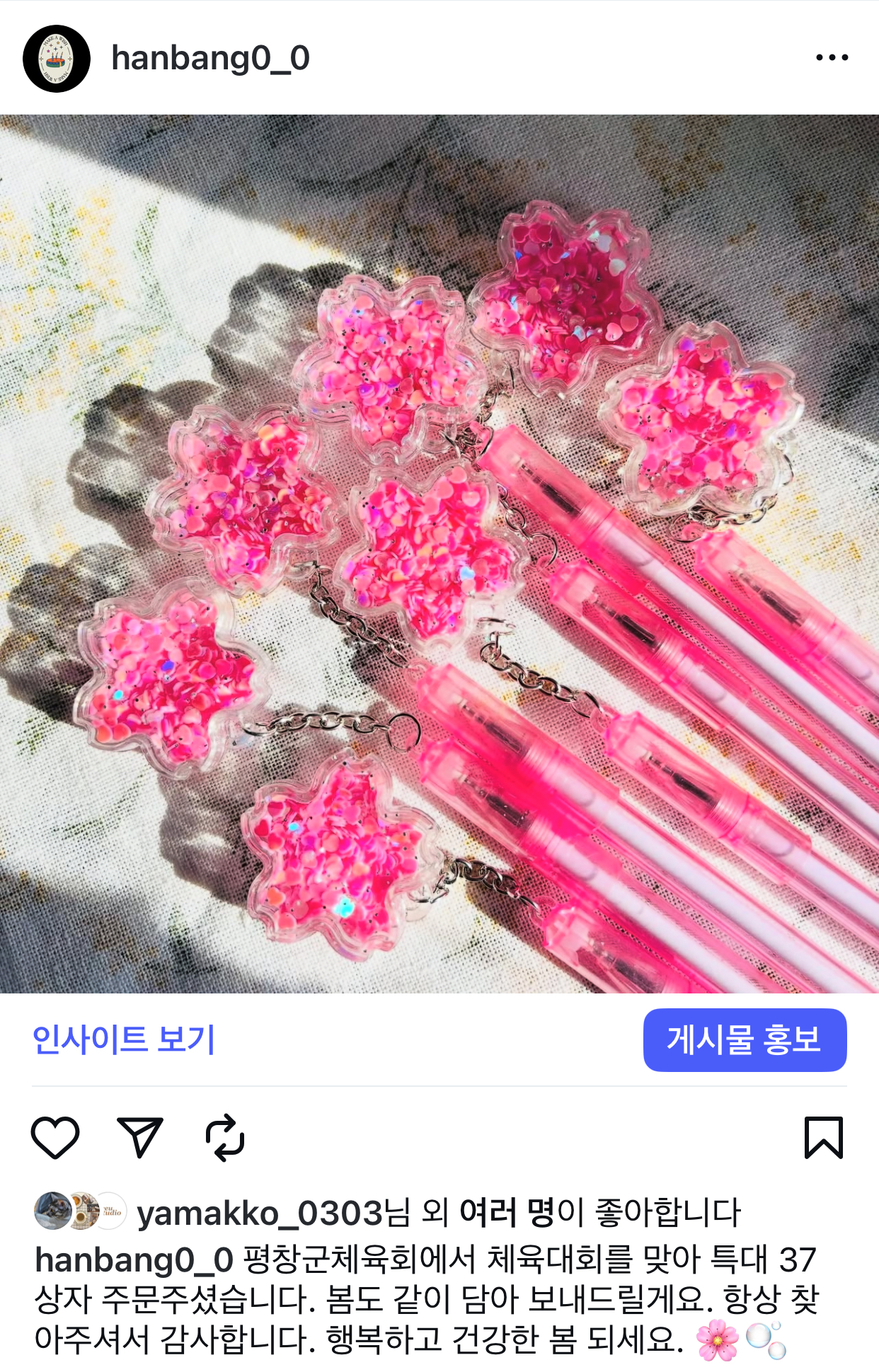This screenshot has width=879, height=1372.
Task: Tap the 게시물 홍보 button
Action: 745,1039
